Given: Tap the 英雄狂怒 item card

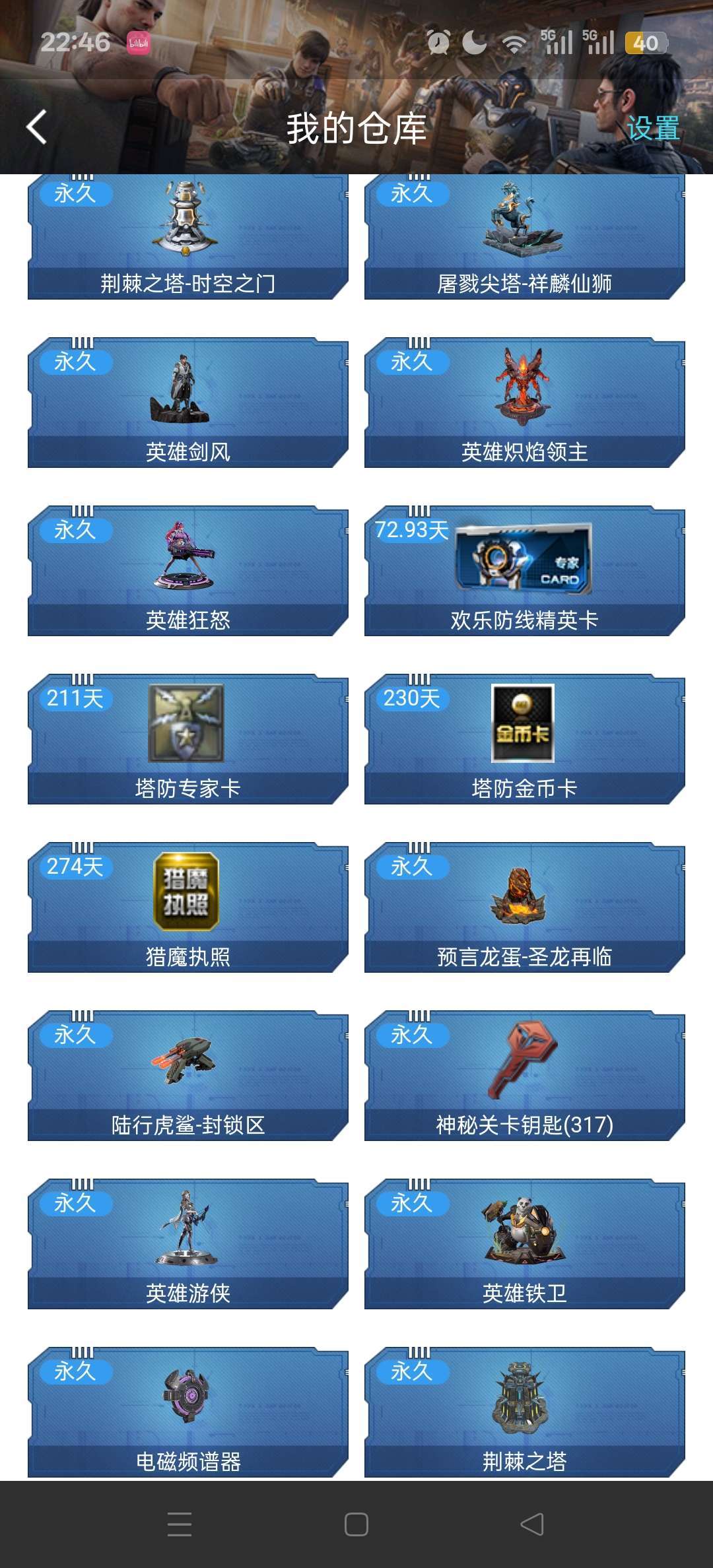Looking at the screenshot, I should (x=187, y=571).
